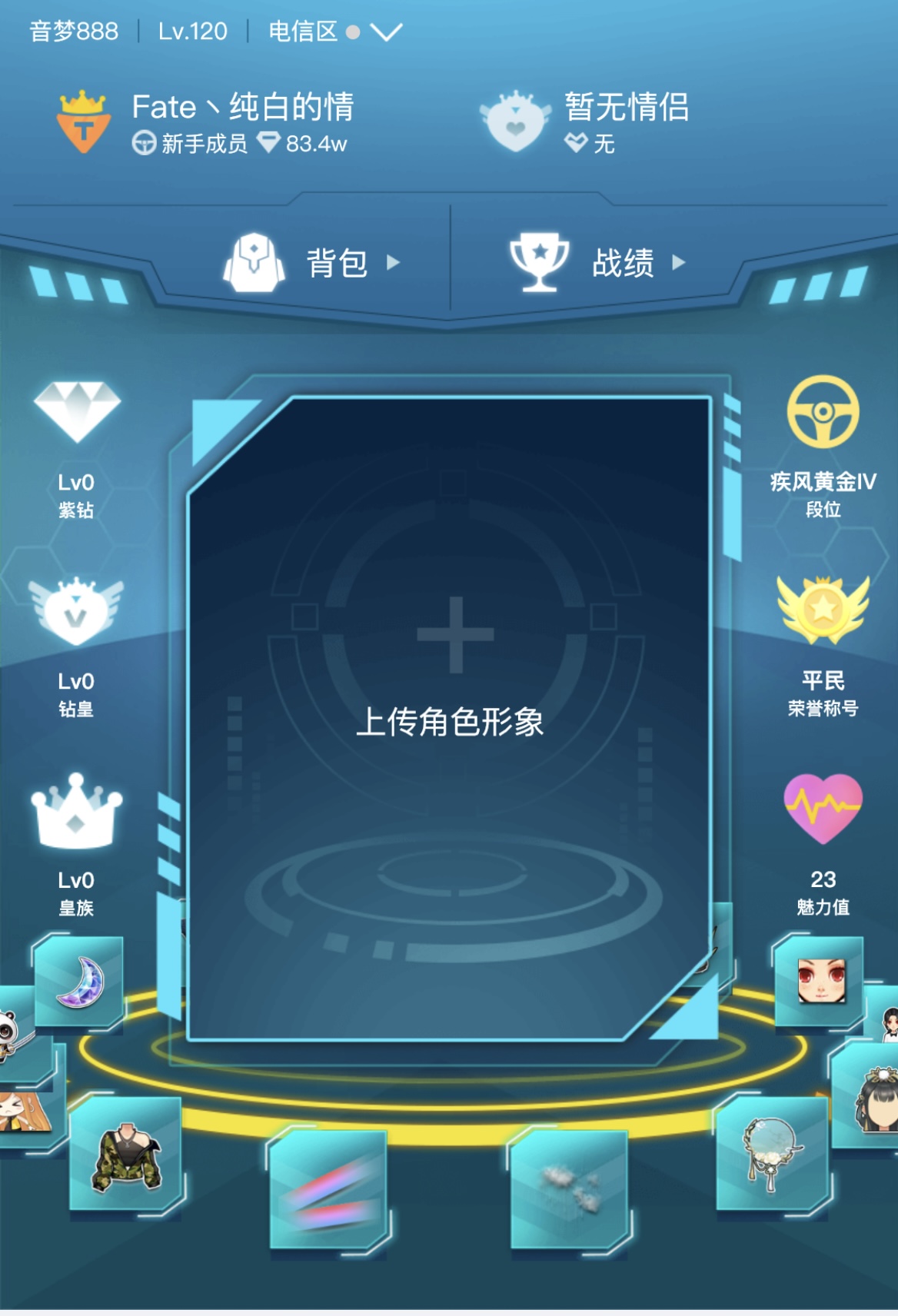Viewport: 898px width, 1316px height.
Task: Select the red-eyed face item tile
Action: pyautogui.click(x=820, y=981)
